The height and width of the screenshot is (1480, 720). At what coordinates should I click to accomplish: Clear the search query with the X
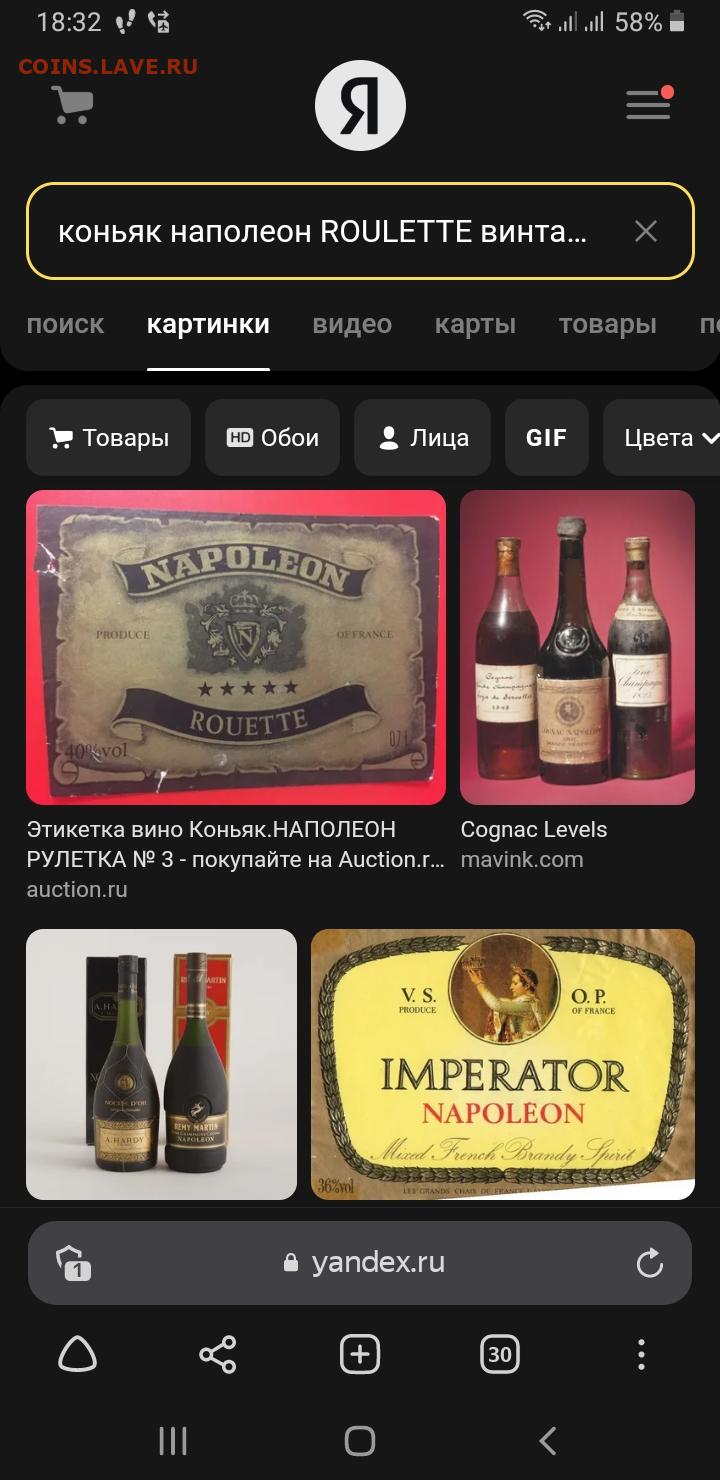coord(646,231)
